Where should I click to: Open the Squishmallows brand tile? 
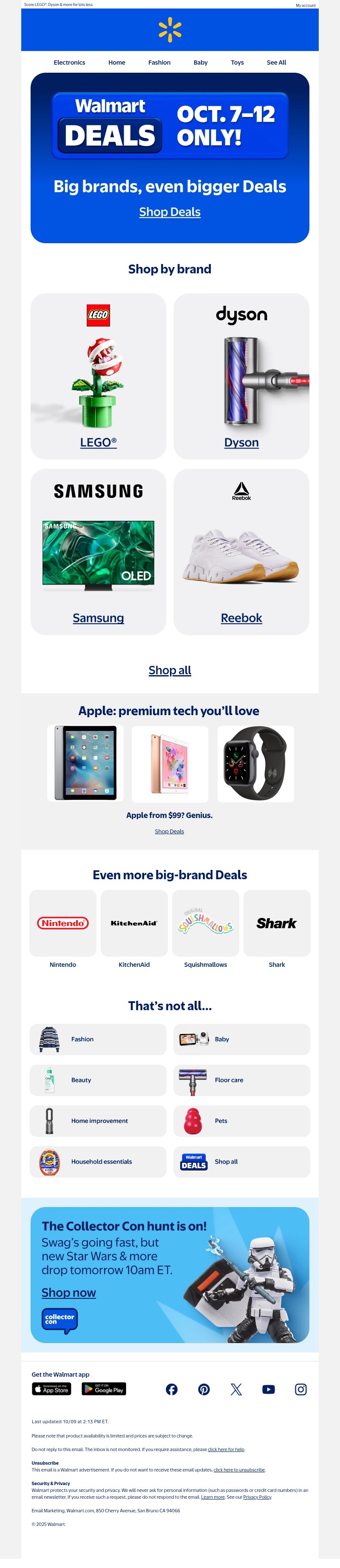206,923
